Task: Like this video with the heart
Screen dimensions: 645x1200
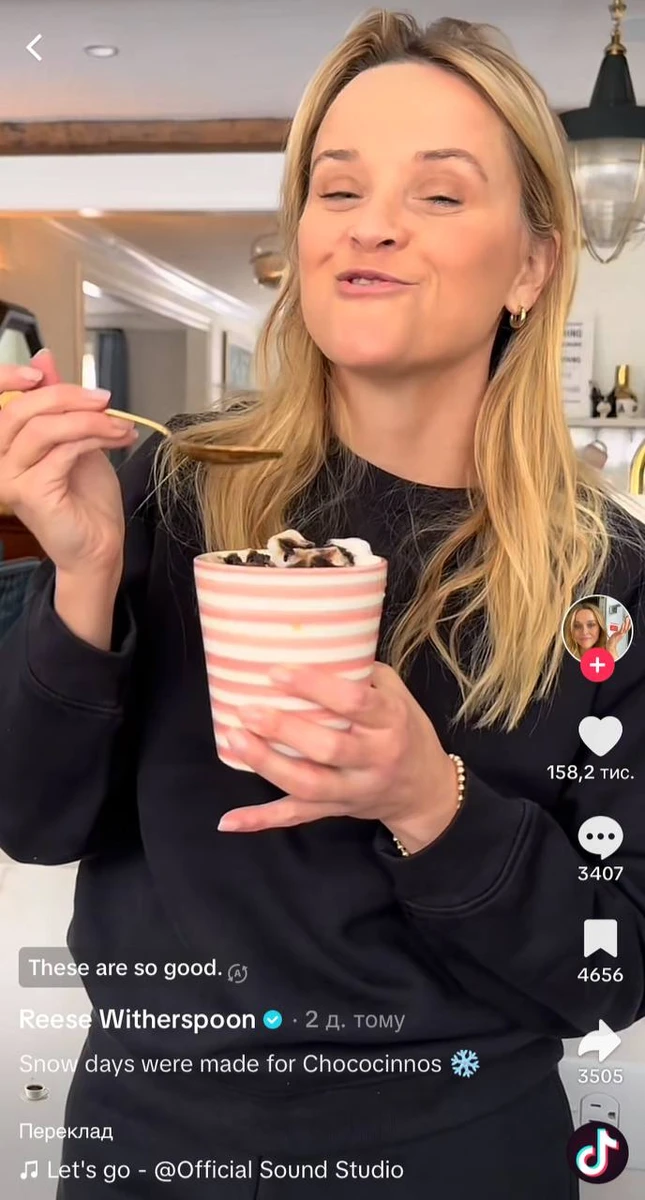Action: tap(600, 737)
